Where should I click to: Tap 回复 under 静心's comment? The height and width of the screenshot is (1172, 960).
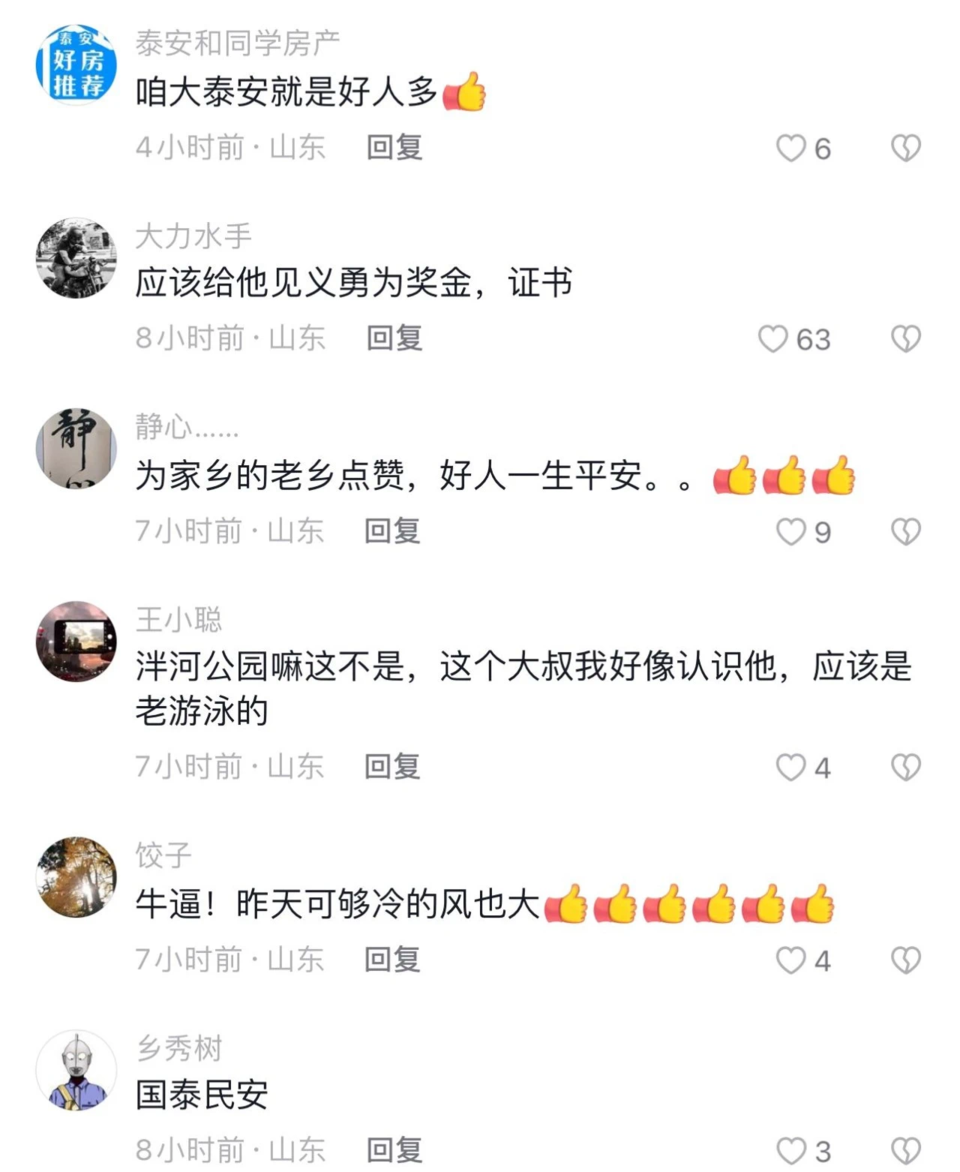click(392, 531)
